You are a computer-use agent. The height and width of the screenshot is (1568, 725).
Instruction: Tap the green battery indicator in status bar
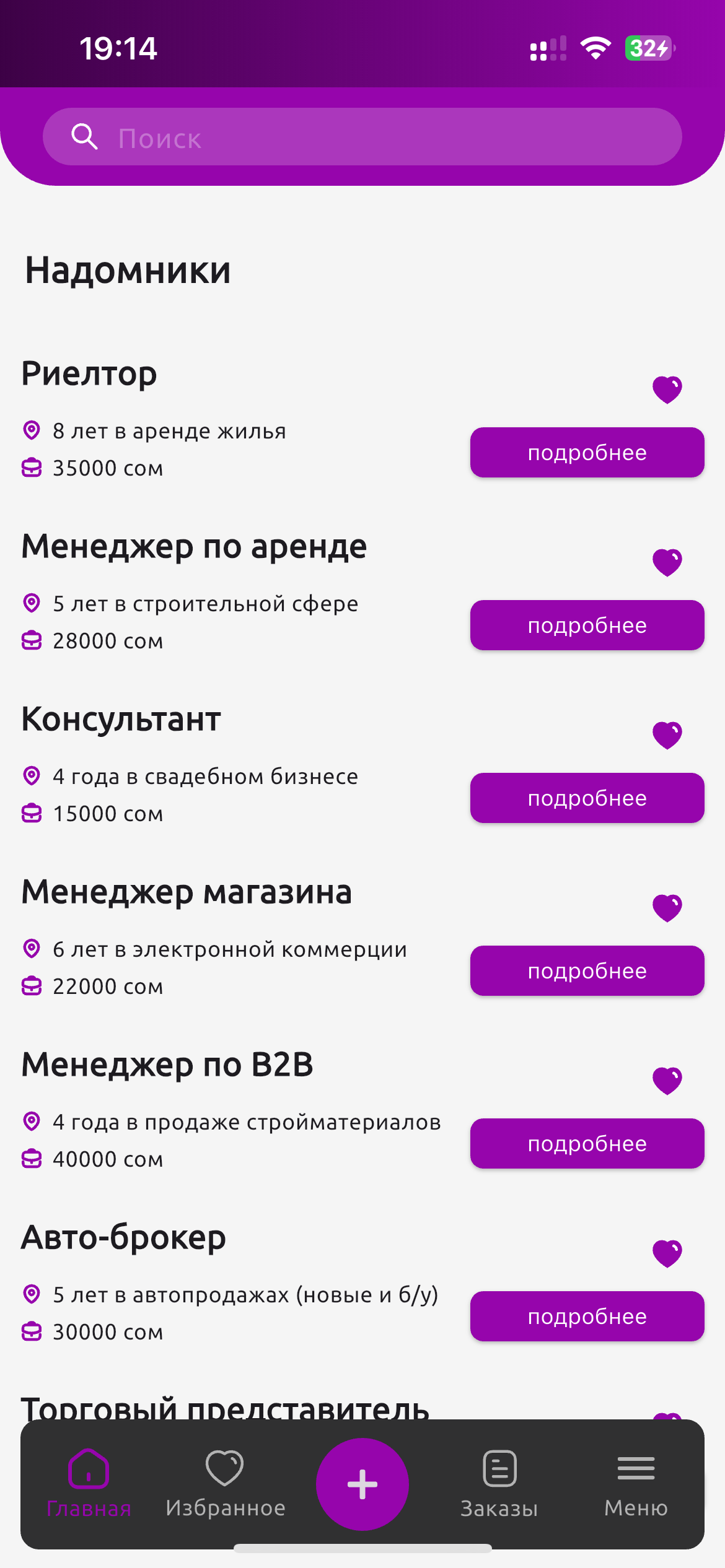[648, 48]
